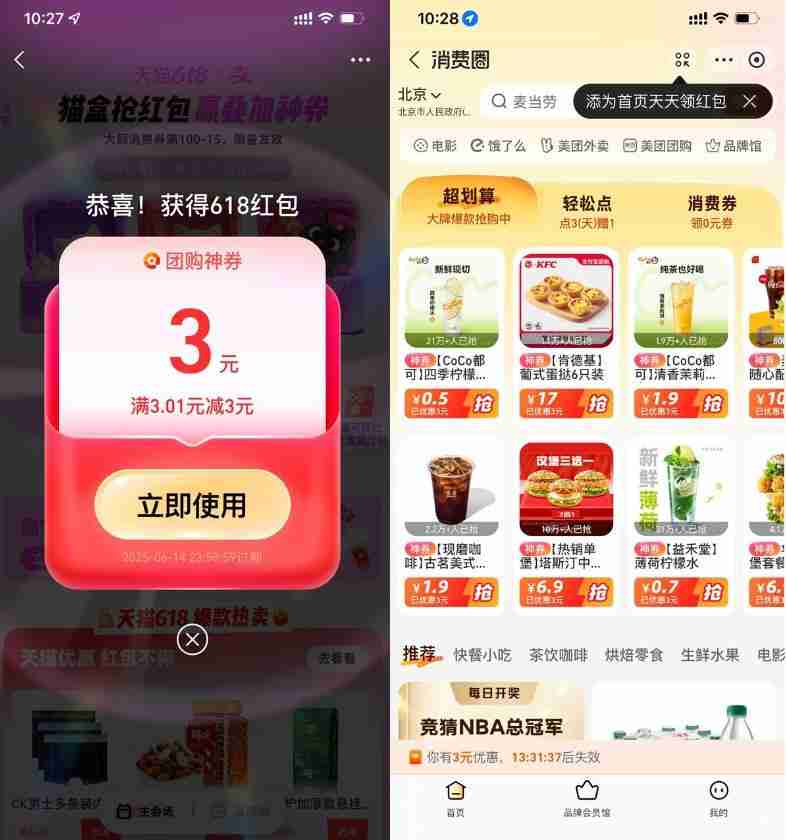Close the 618红包 popup with the circled X
The height and width of the screenshot is (840, 786).
point(192,639)
